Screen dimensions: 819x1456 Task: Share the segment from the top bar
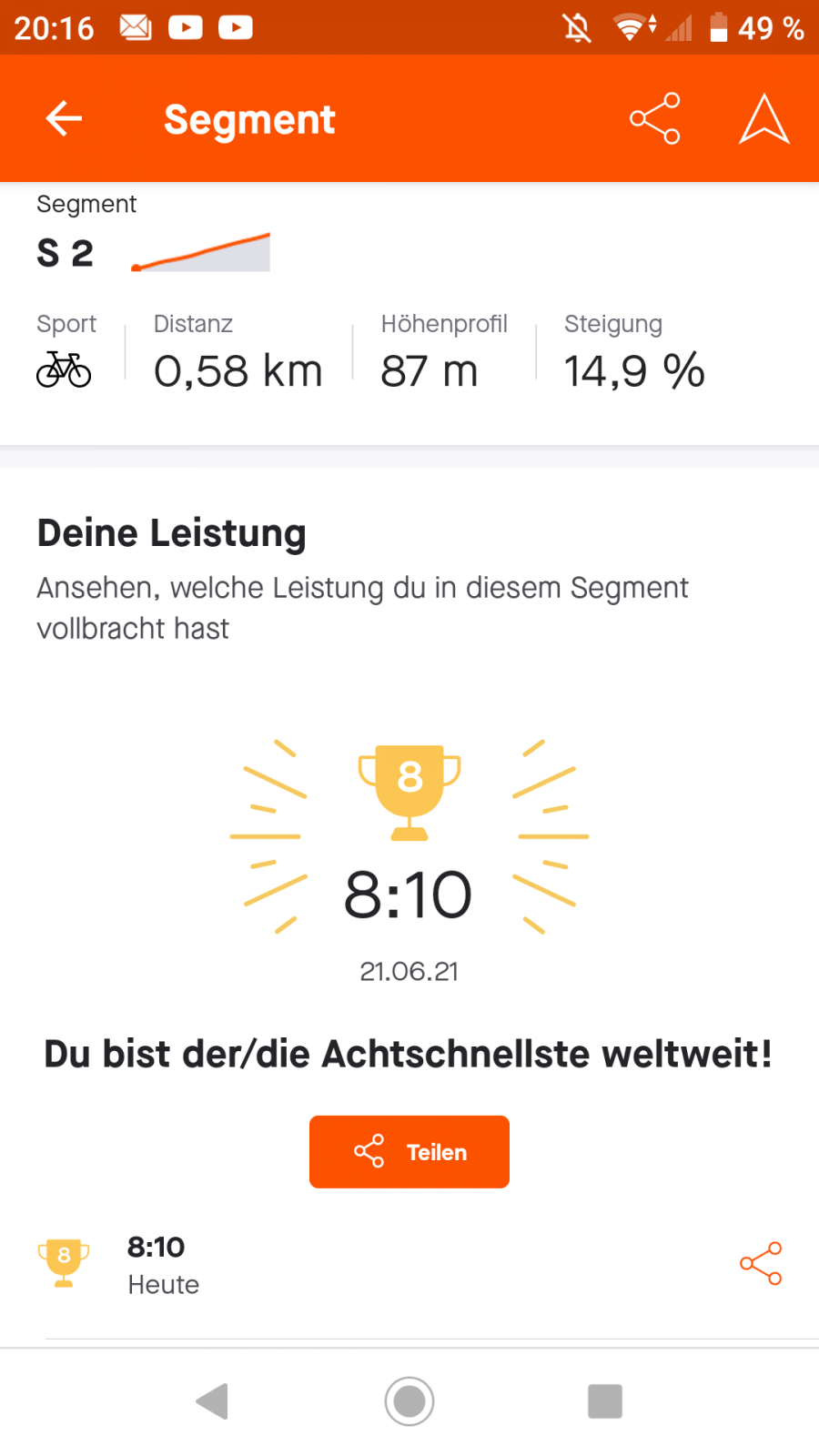[x=655, y=118]
